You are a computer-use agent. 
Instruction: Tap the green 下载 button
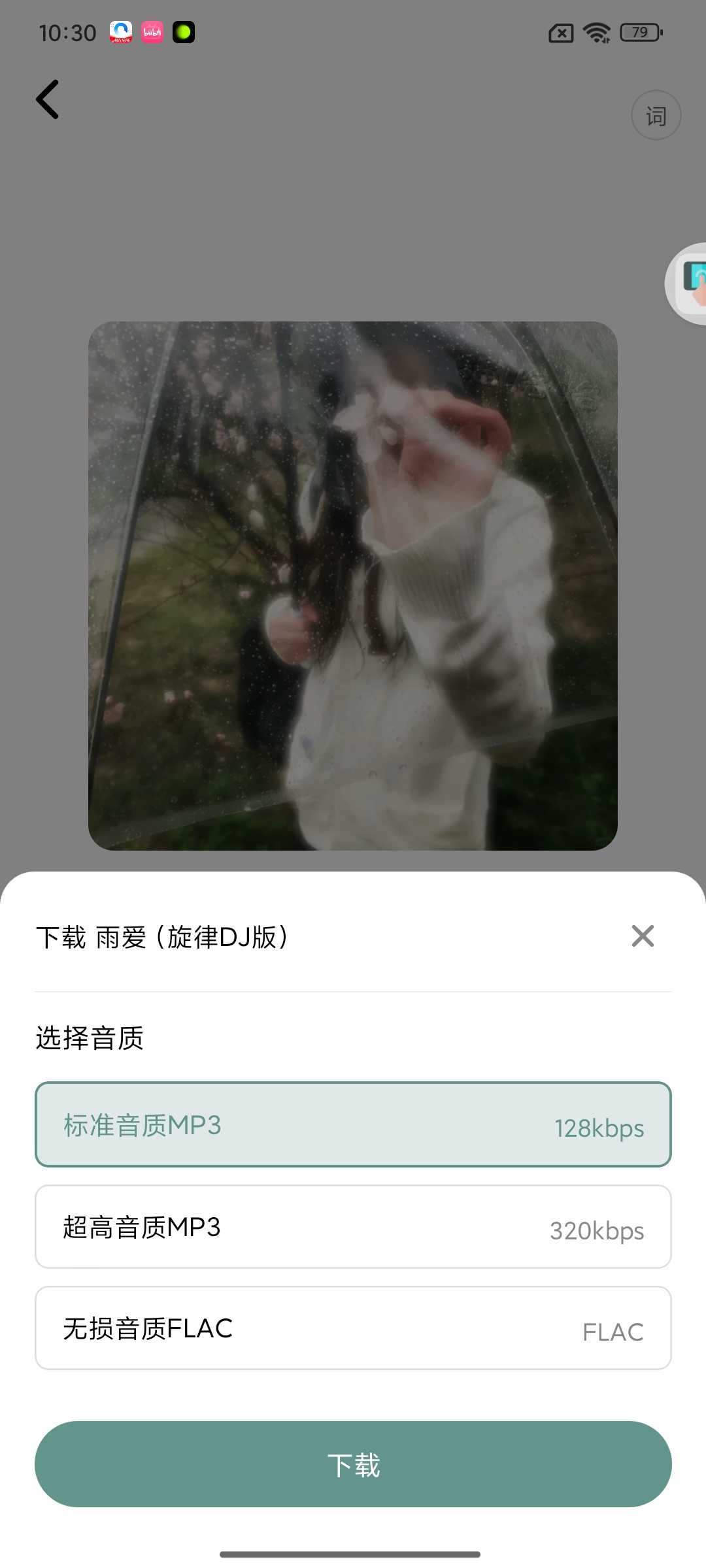[353, 1464]
